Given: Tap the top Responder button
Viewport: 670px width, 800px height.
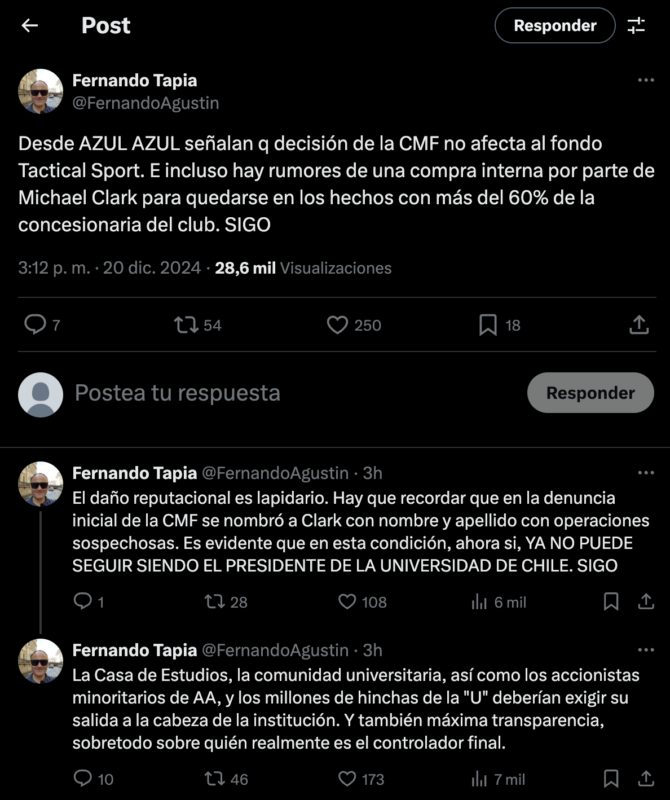Looking at the screenshot, I should pyautogui.click(x=555, y=26).
